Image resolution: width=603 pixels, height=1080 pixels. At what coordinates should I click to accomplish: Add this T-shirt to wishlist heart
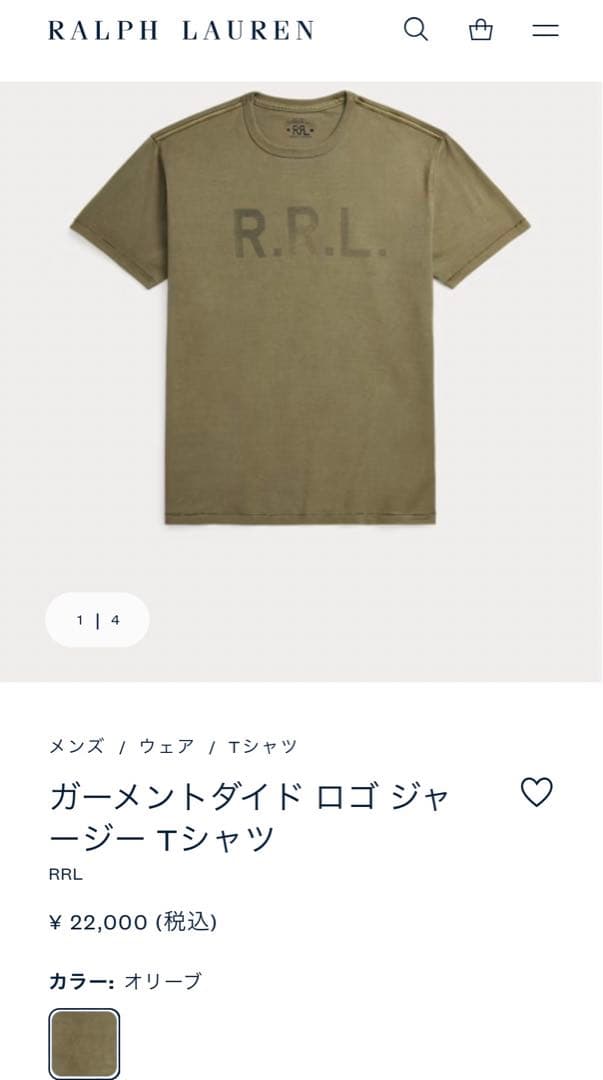click(537, 792)
